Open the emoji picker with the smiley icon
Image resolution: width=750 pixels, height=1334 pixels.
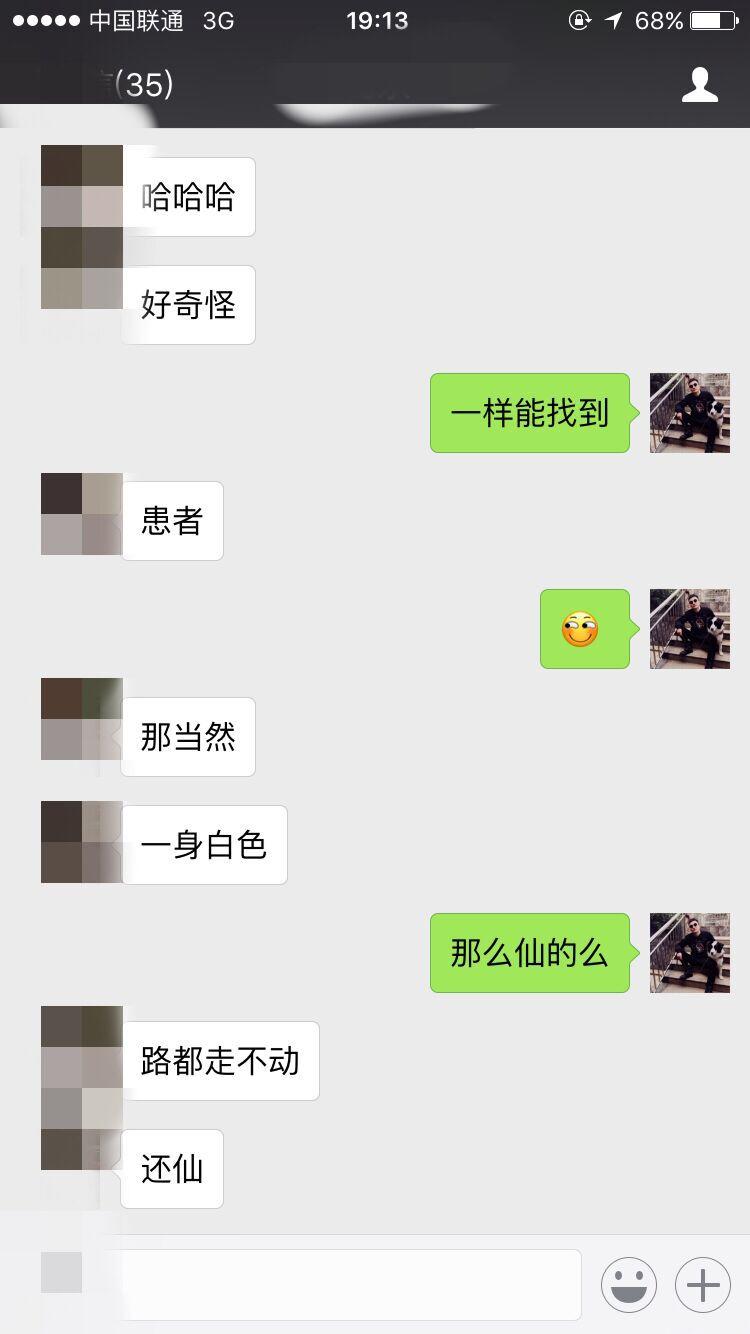pos(628,1284)
